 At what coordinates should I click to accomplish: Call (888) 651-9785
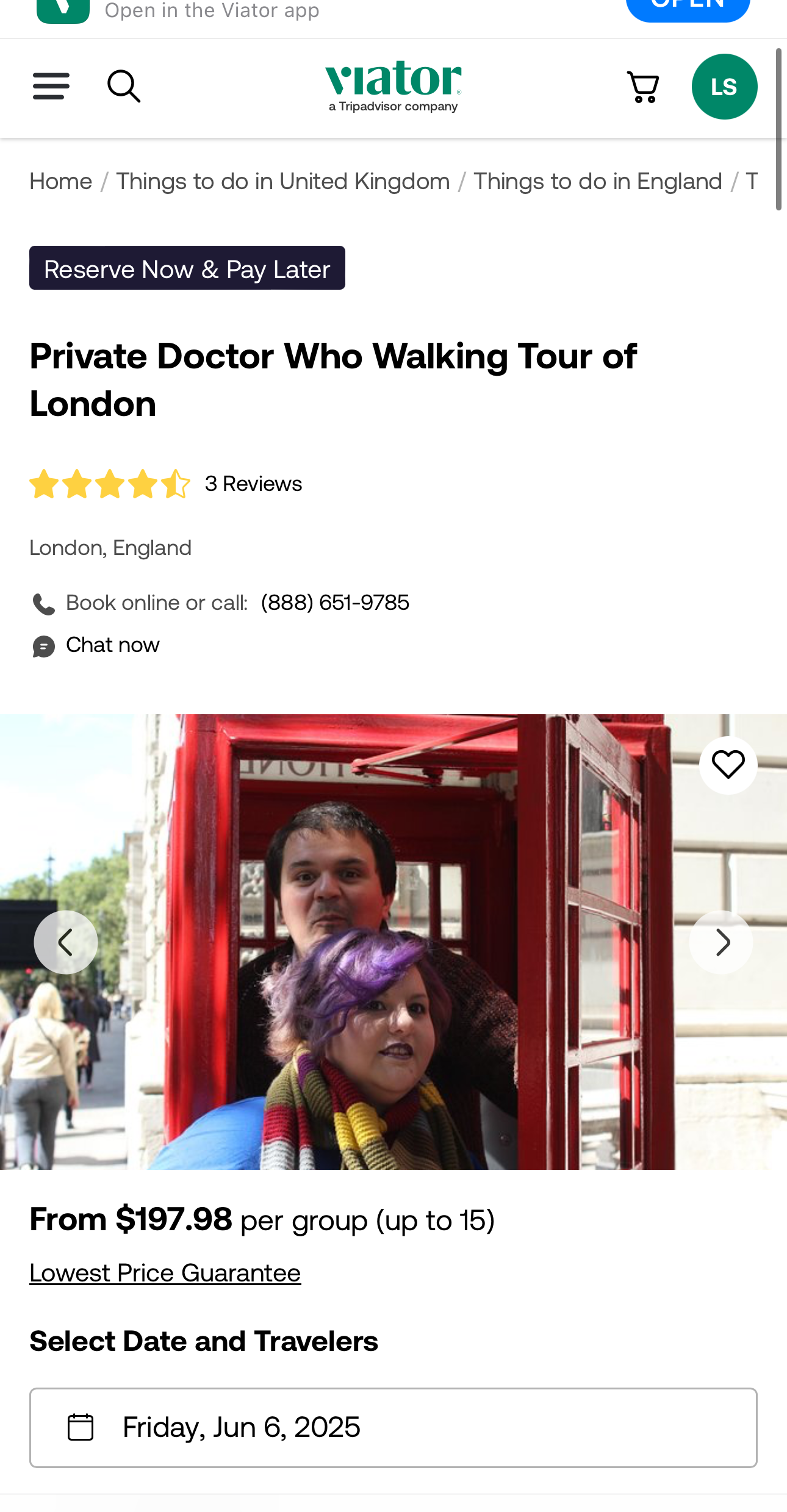[335, 603]
